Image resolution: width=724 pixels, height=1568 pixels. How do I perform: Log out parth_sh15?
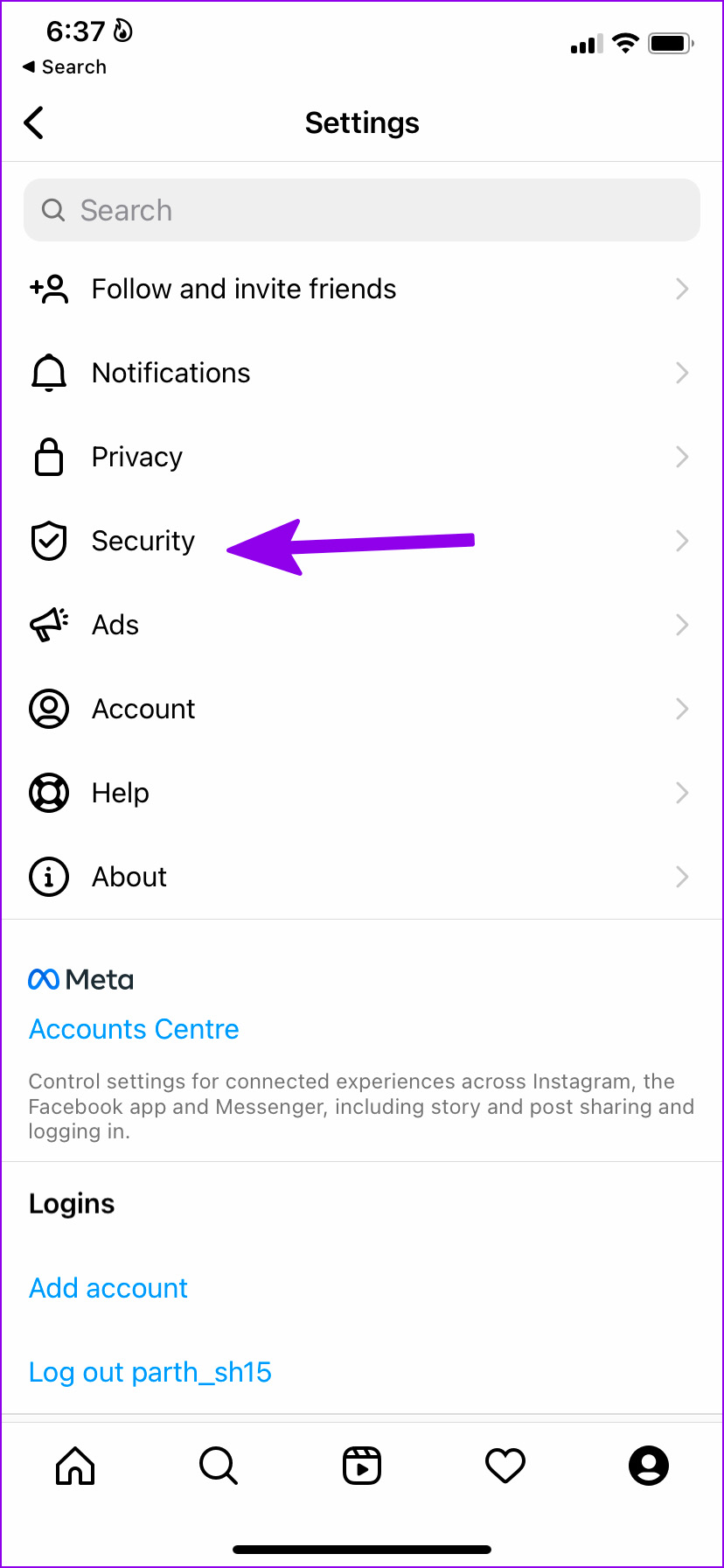[150, 1372]
